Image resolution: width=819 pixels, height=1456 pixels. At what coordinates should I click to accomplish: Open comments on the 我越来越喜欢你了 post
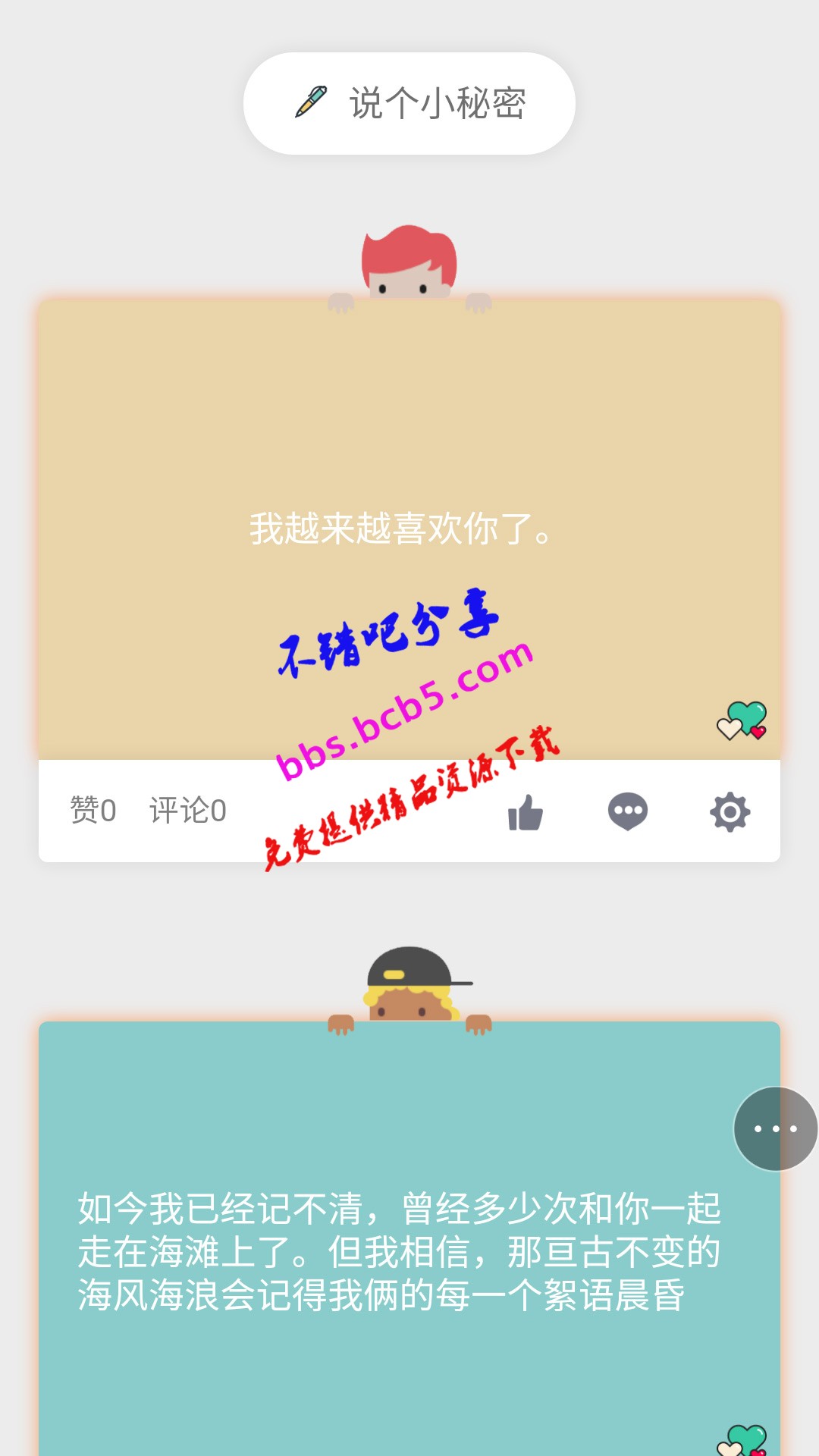pos(627,812)
